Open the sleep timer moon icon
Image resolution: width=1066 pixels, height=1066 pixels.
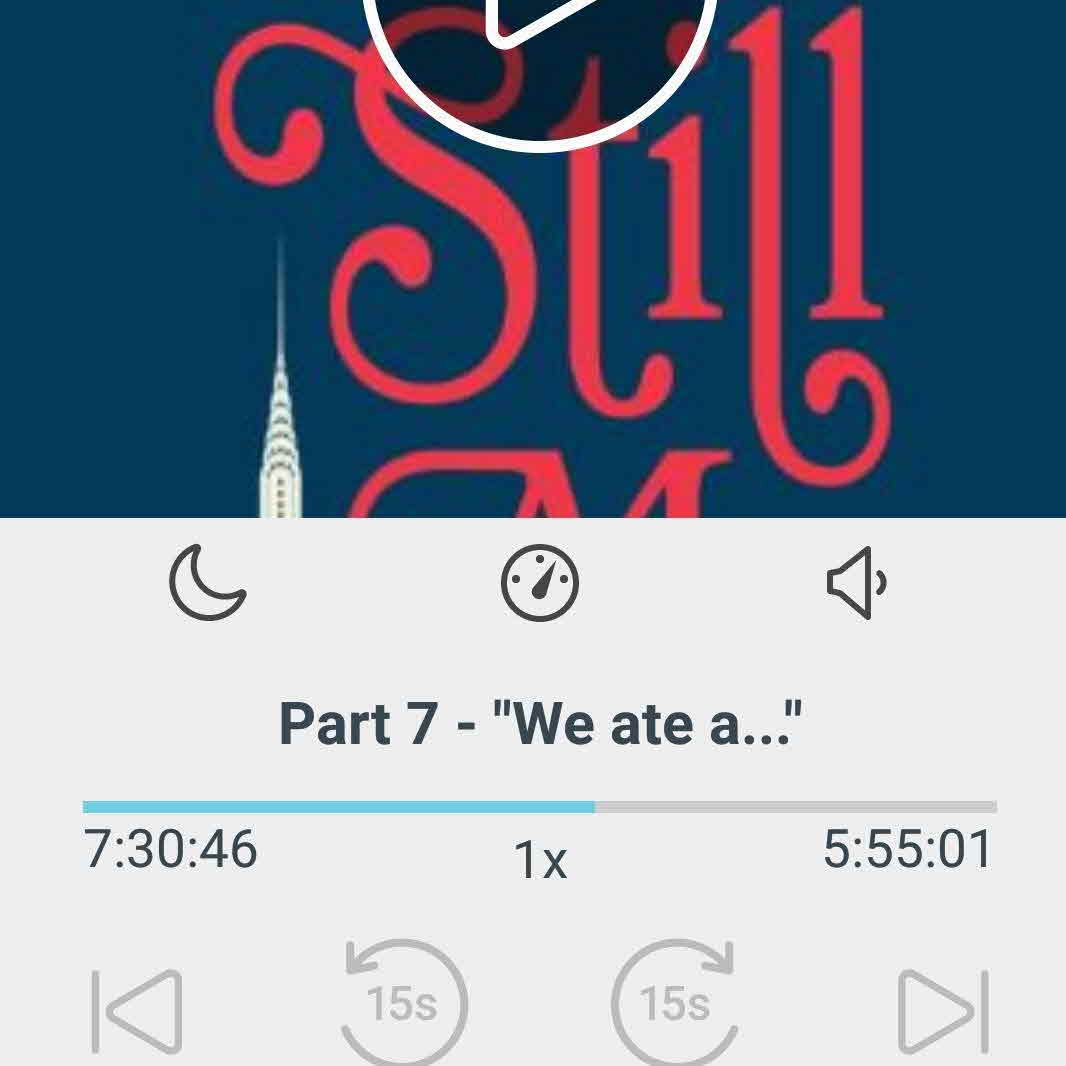207,583
